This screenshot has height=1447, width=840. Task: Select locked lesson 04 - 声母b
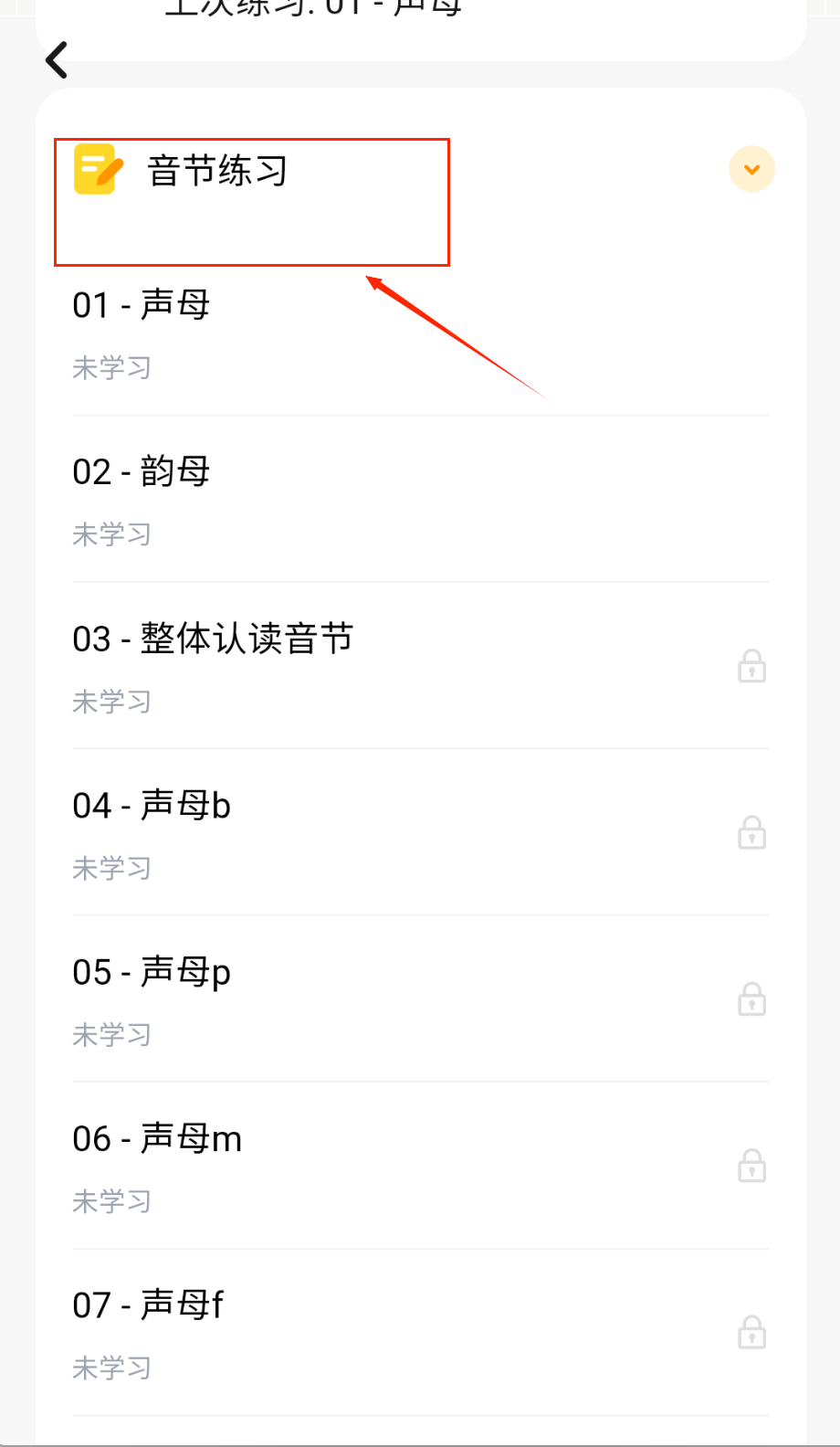(152, 806)
